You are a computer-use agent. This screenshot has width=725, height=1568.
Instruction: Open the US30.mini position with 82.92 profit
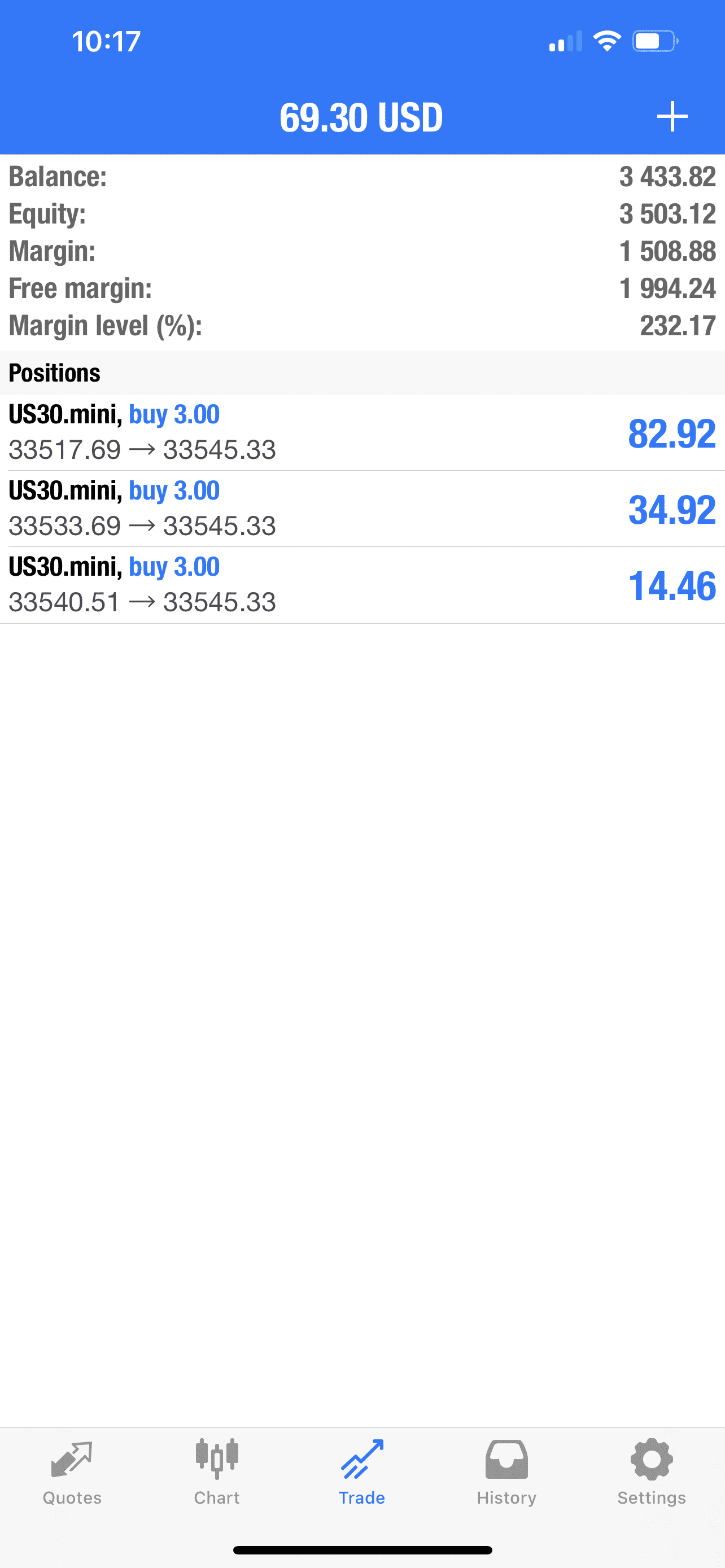[x=362, y=432]
